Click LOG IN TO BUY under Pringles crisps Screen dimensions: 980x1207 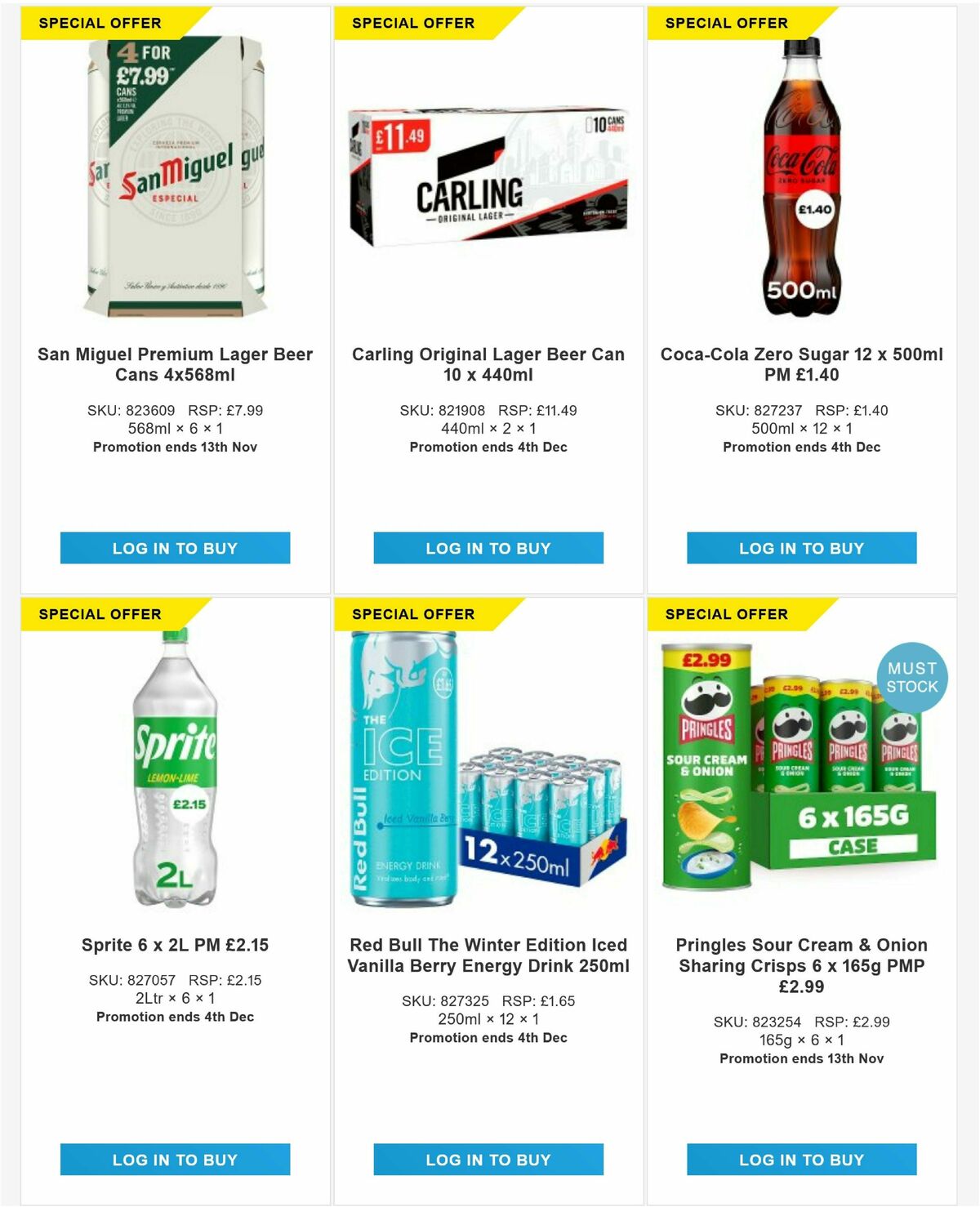pos(801,1159)
